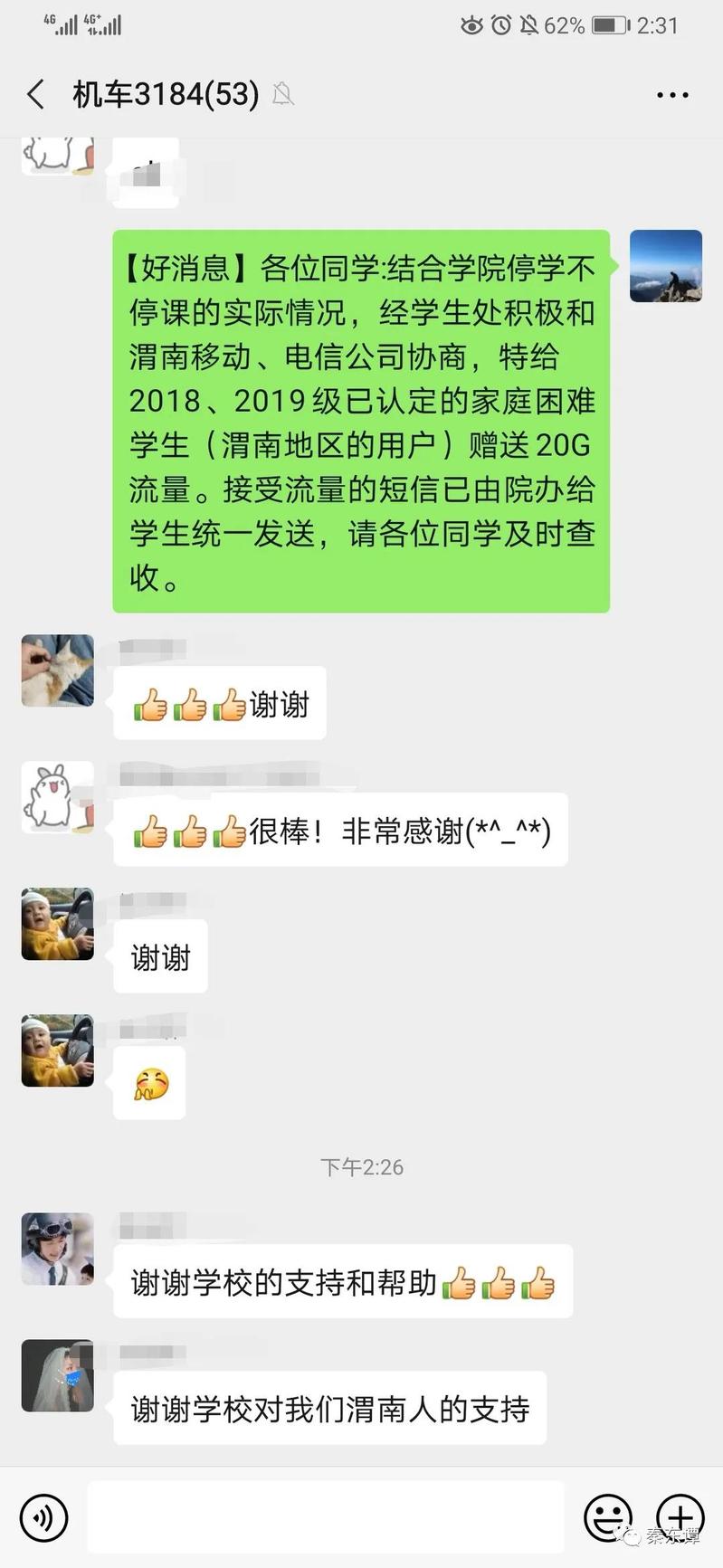
Task: Open the chat info overflow menu
Action: (672, 94)
